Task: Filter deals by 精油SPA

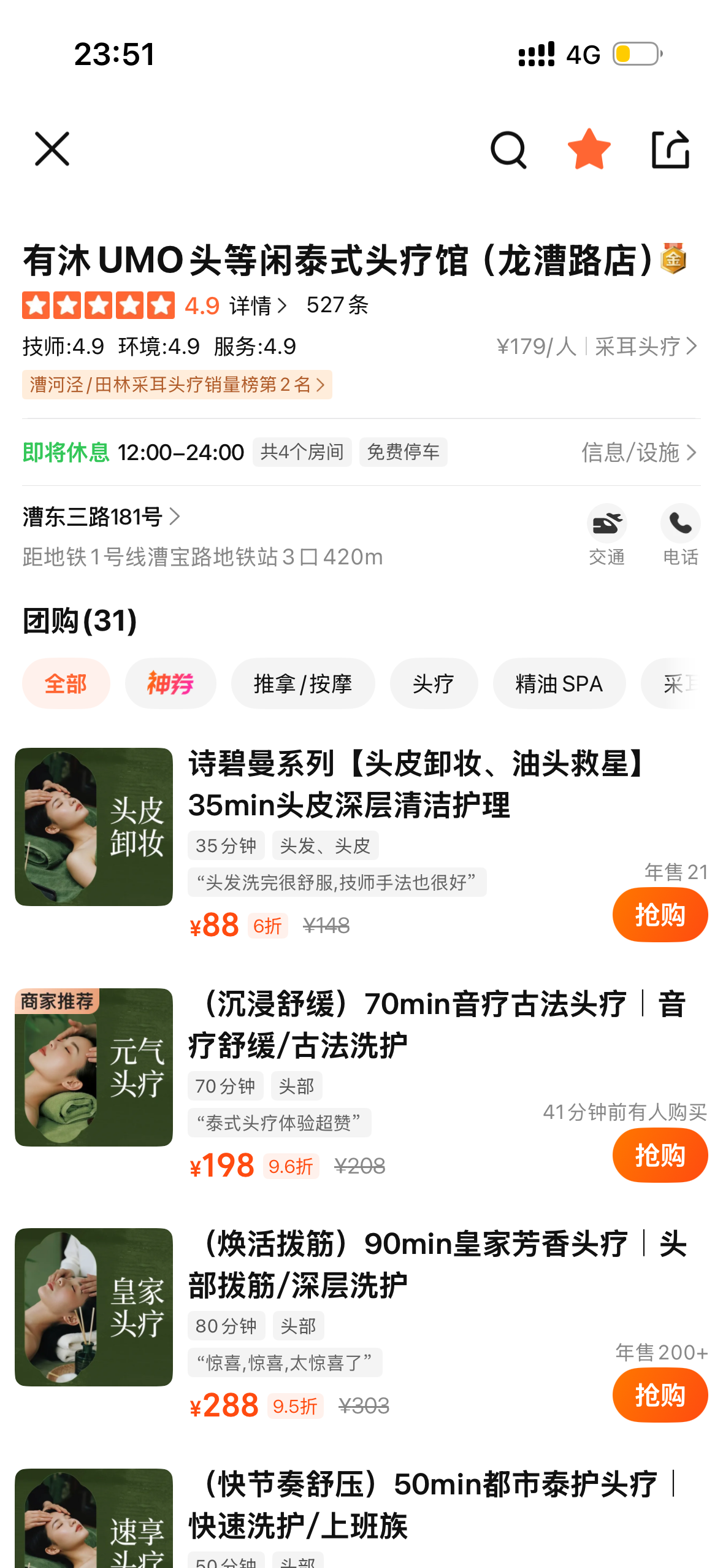Action: 559,683
